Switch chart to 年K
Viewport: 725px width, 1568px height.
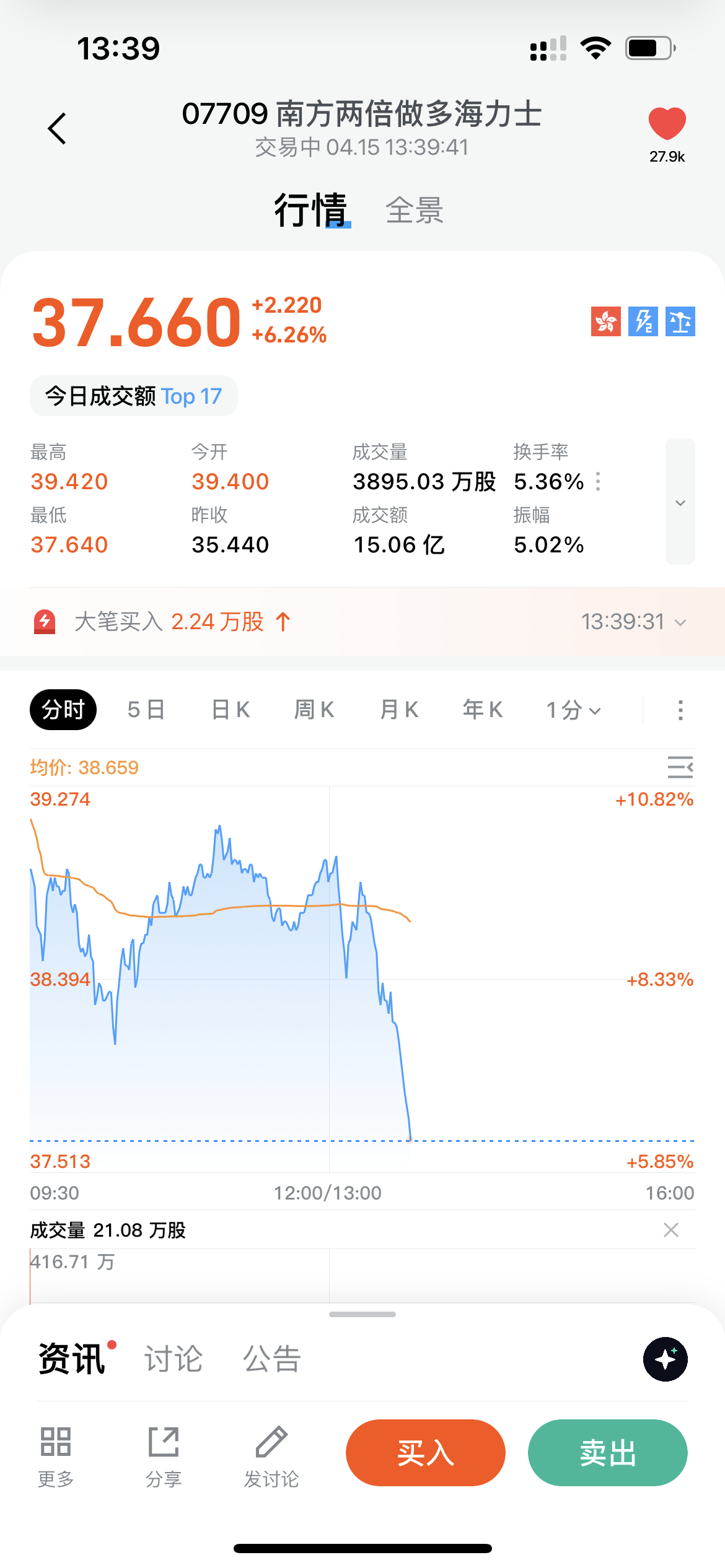tap(483, 710)
